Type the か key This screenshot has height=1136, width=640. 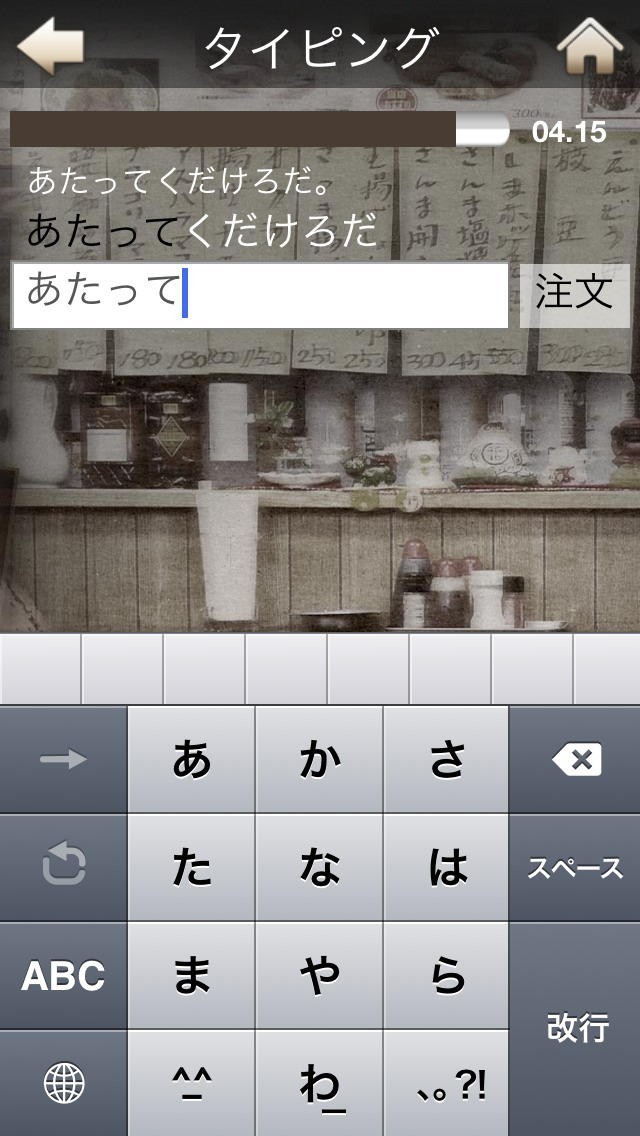(x=320, y=760)
